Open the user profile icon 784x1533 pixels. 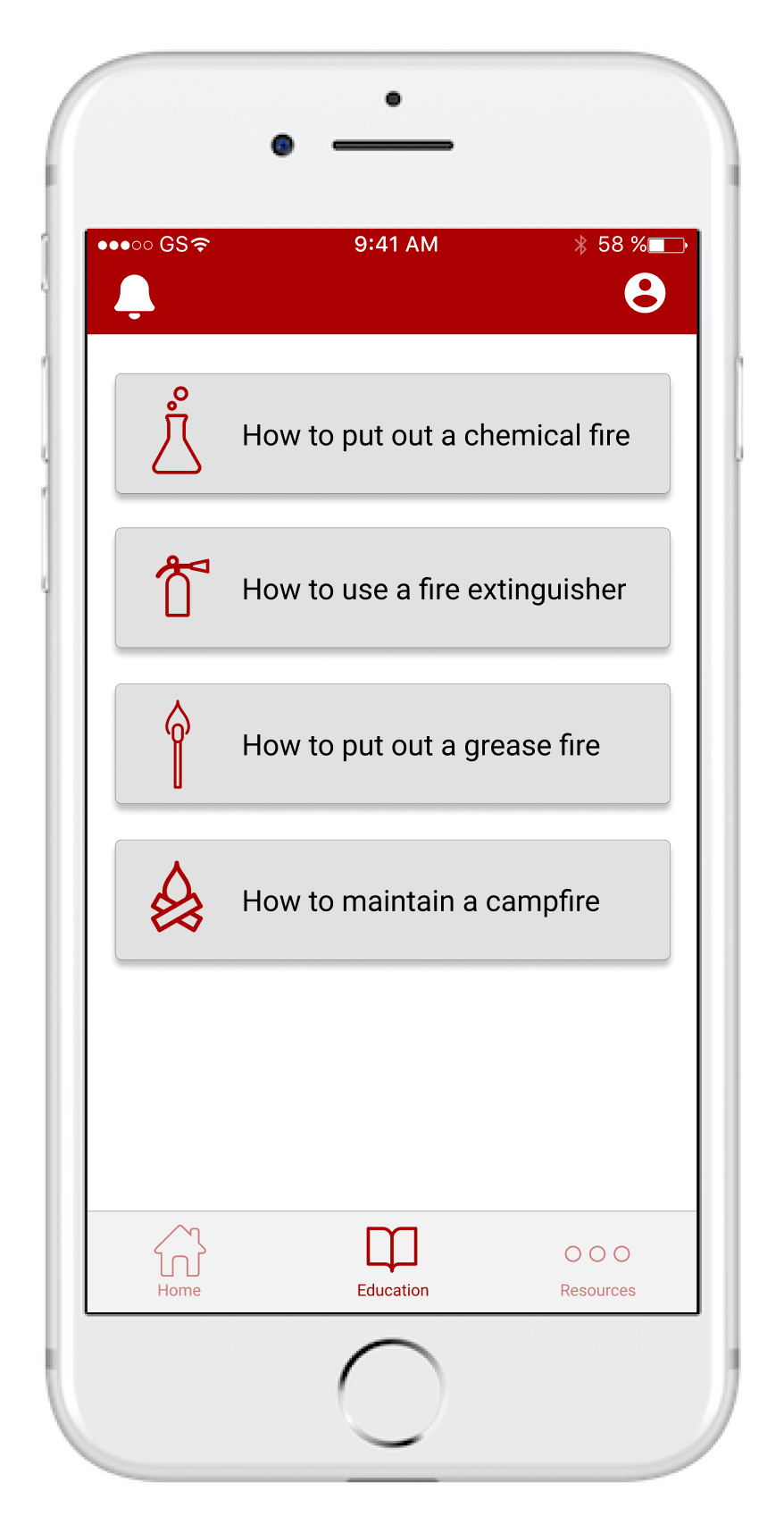pyautogui.click(x=645, y=293)
